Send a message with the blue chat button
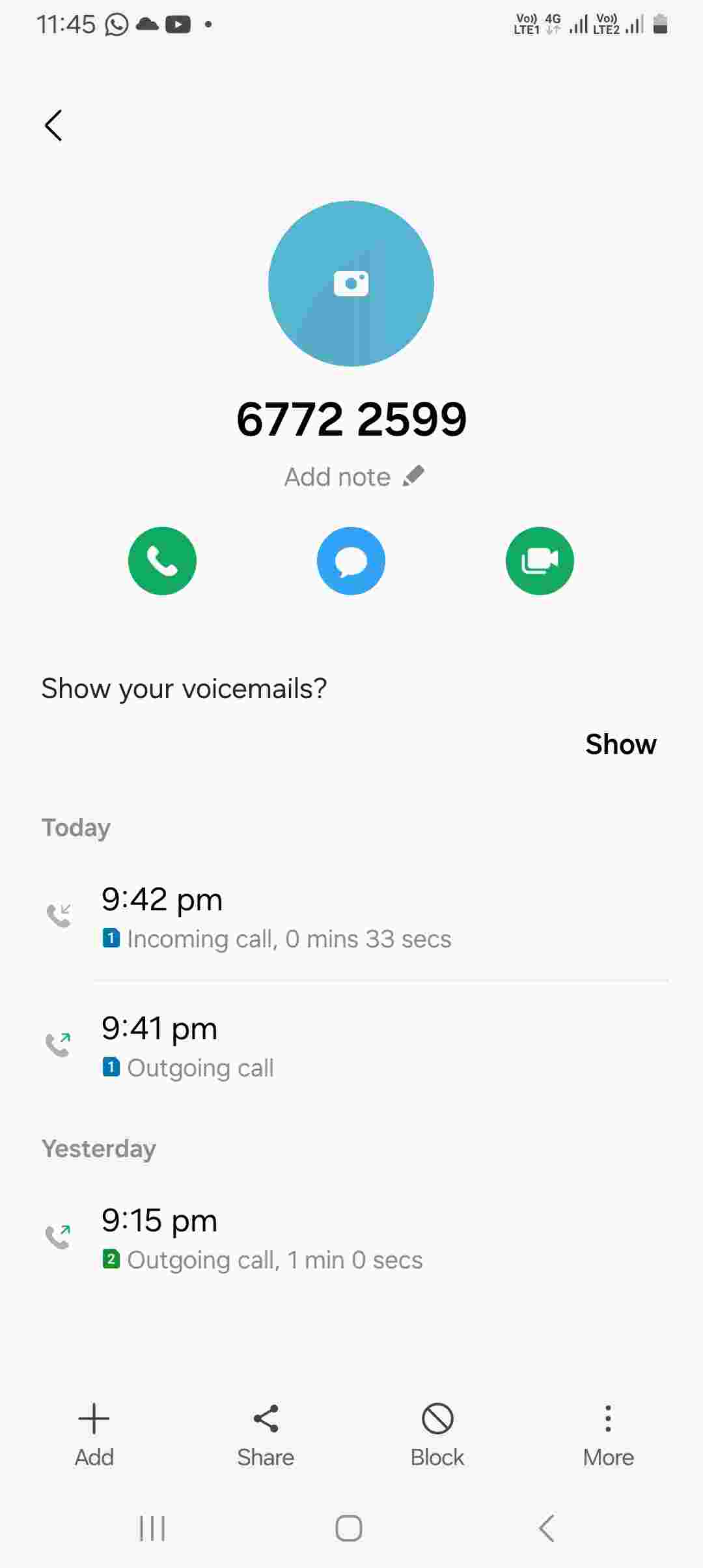703x1568 pixels. [351, 561]
